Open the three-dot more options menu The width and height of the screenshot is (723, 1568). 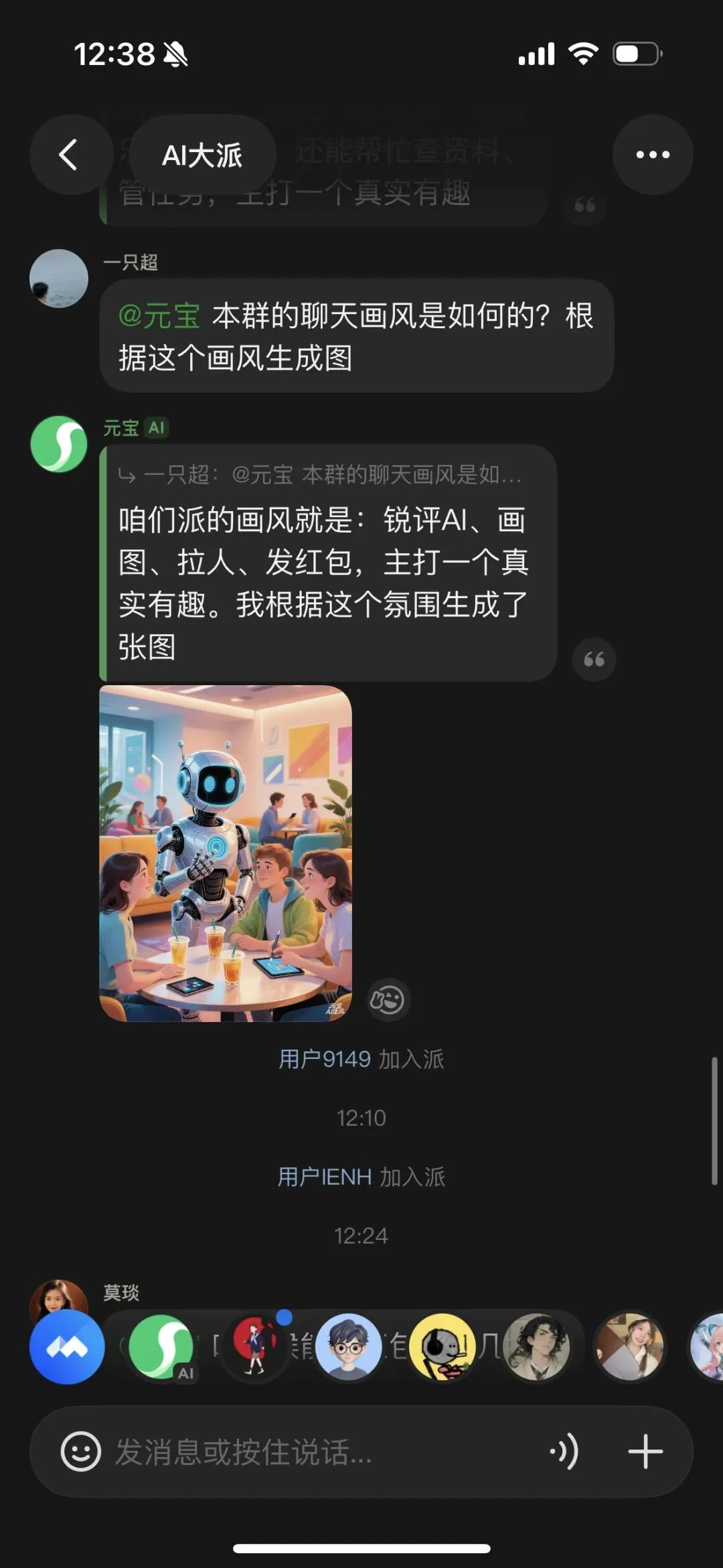[x=651, y=154]
